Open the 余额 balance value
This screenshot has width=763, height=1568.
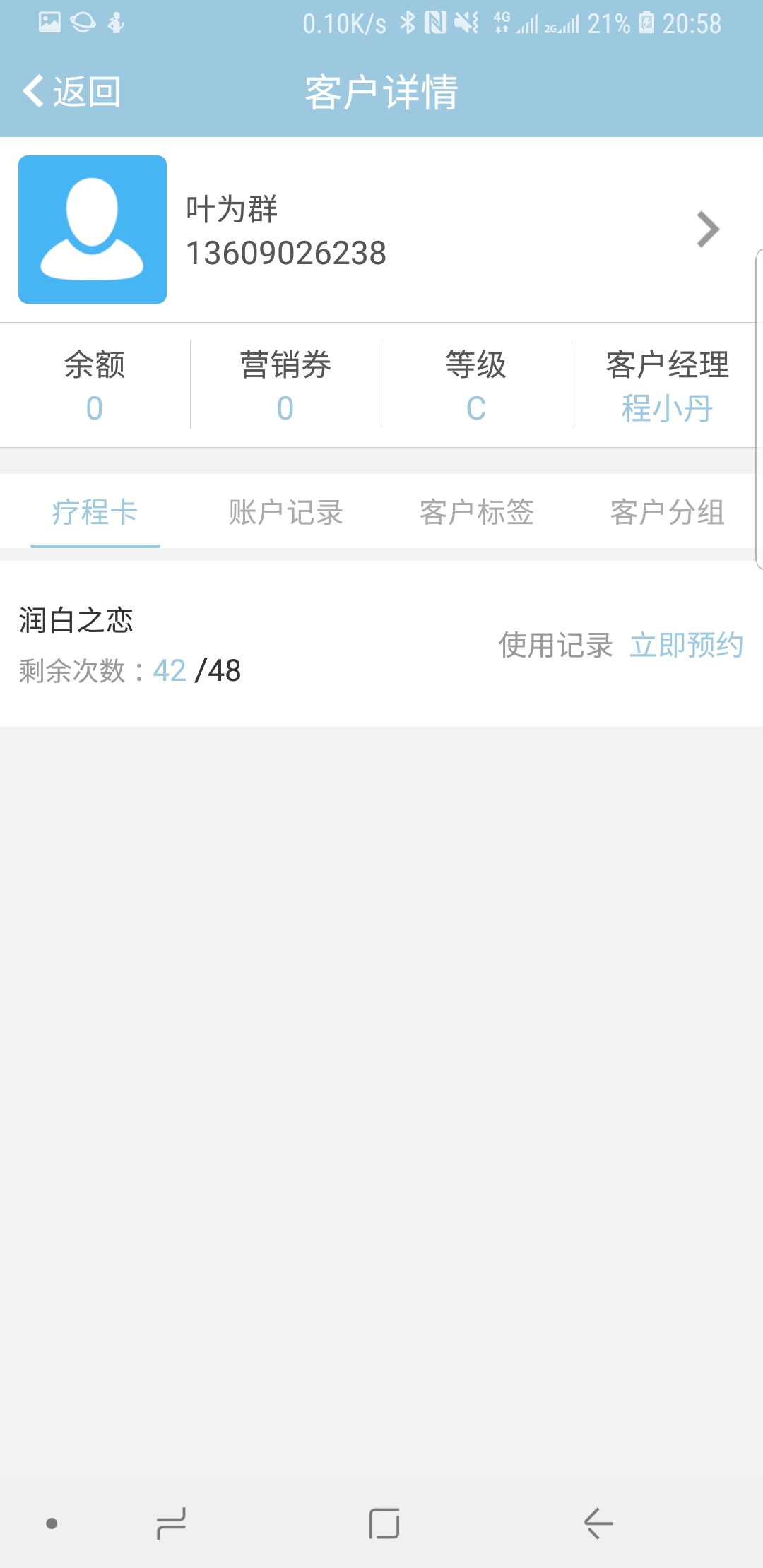click(95, 408)
